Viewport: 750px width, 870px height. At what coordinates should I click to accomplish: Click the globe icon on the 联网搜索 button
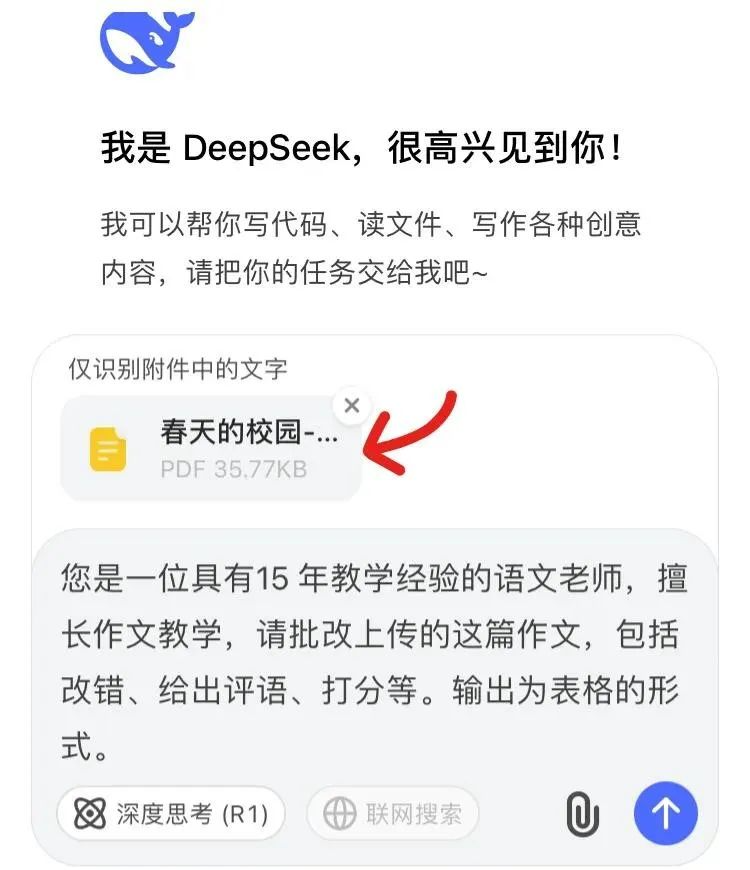pyautogui.click(x=340, y=813)
